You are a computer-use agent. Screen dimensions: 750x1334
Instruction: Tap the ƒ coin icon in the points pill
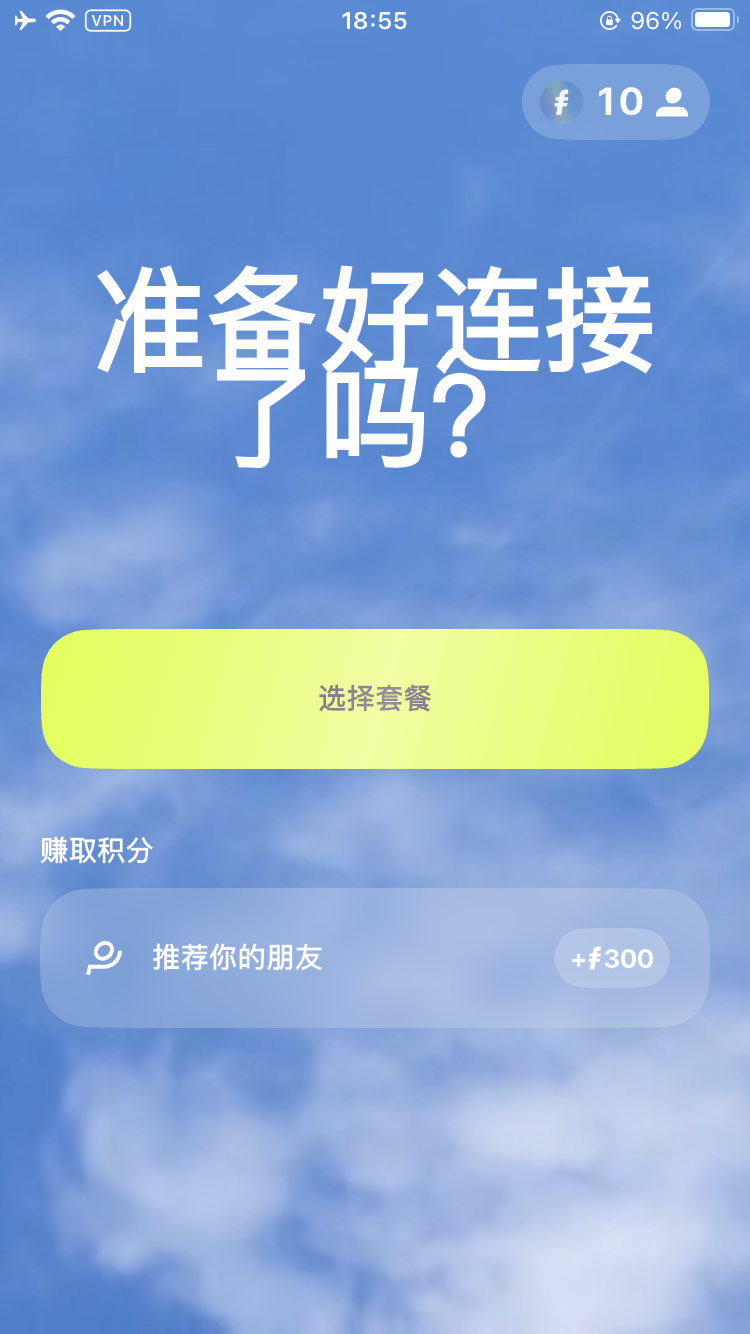pos(561,101)
